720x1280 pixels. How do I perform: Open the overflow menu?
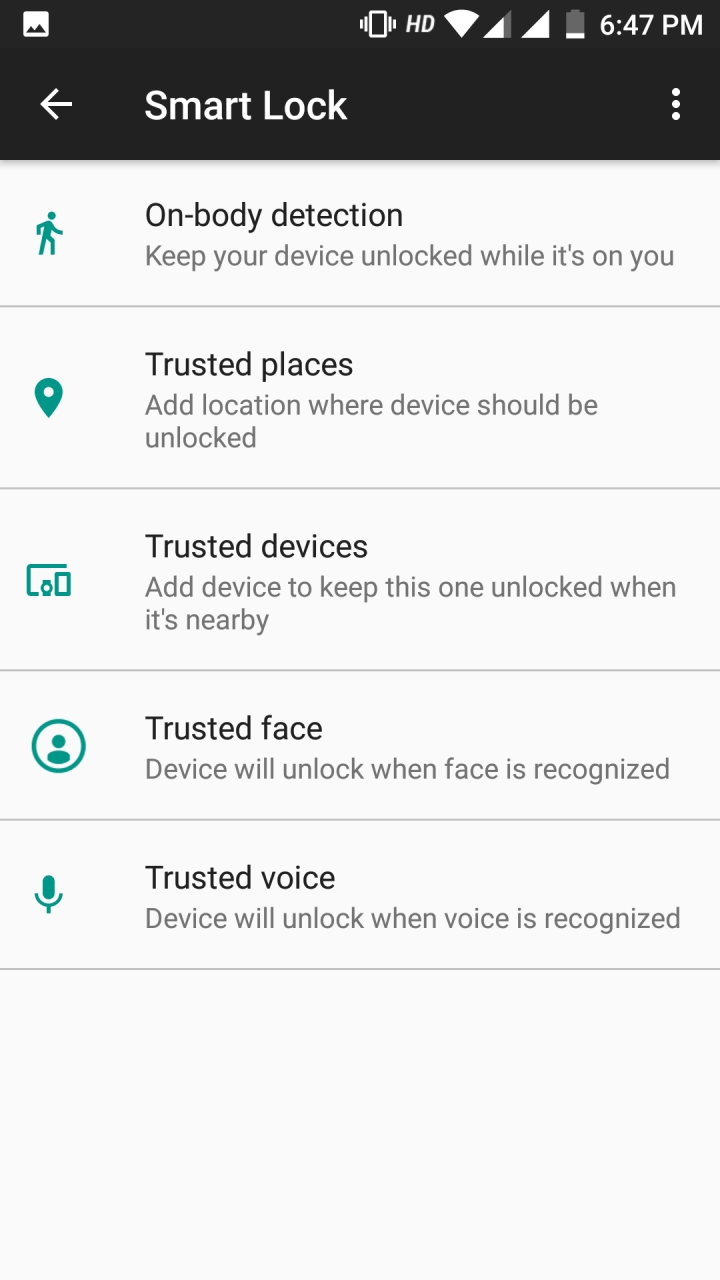[x=676, y=104]
